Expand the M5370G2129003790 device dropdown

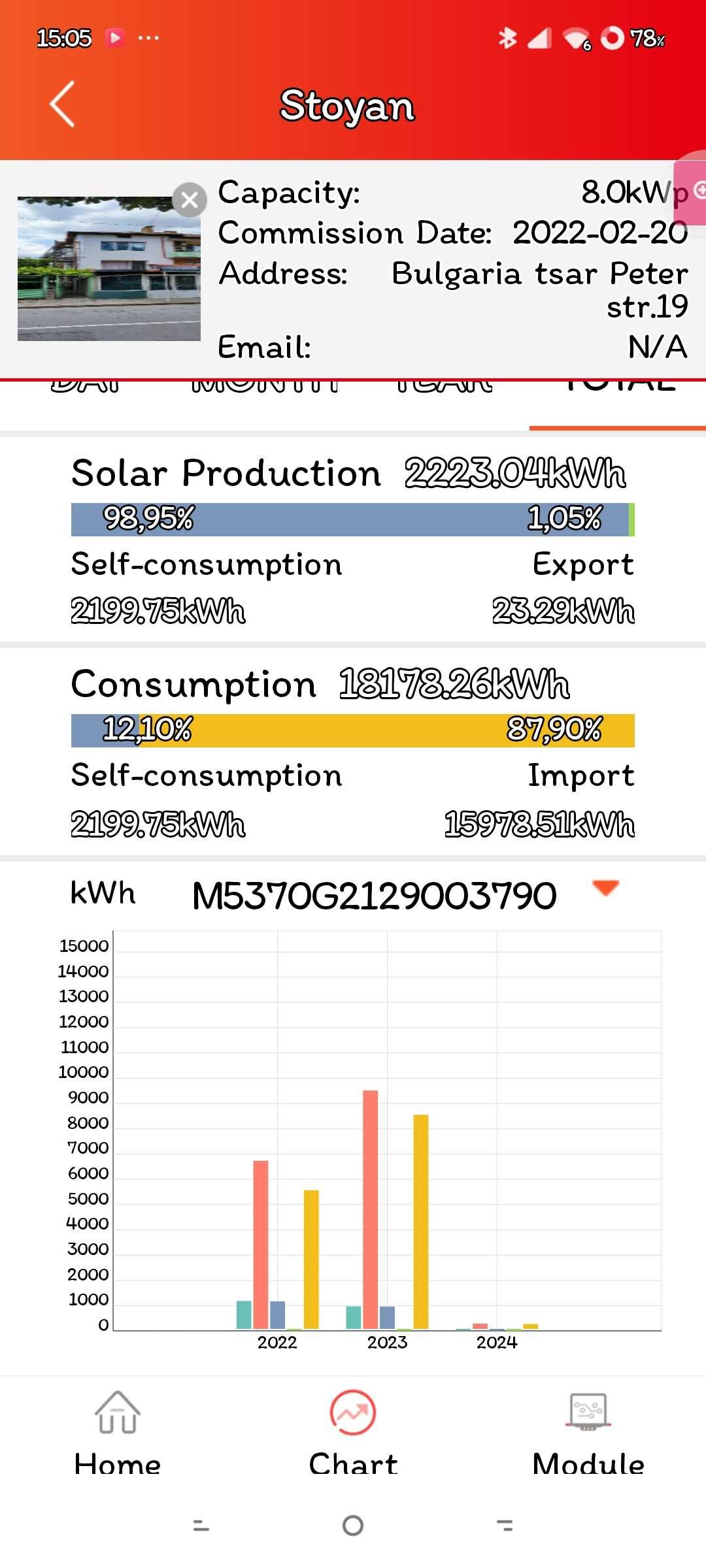pos(605,888)
